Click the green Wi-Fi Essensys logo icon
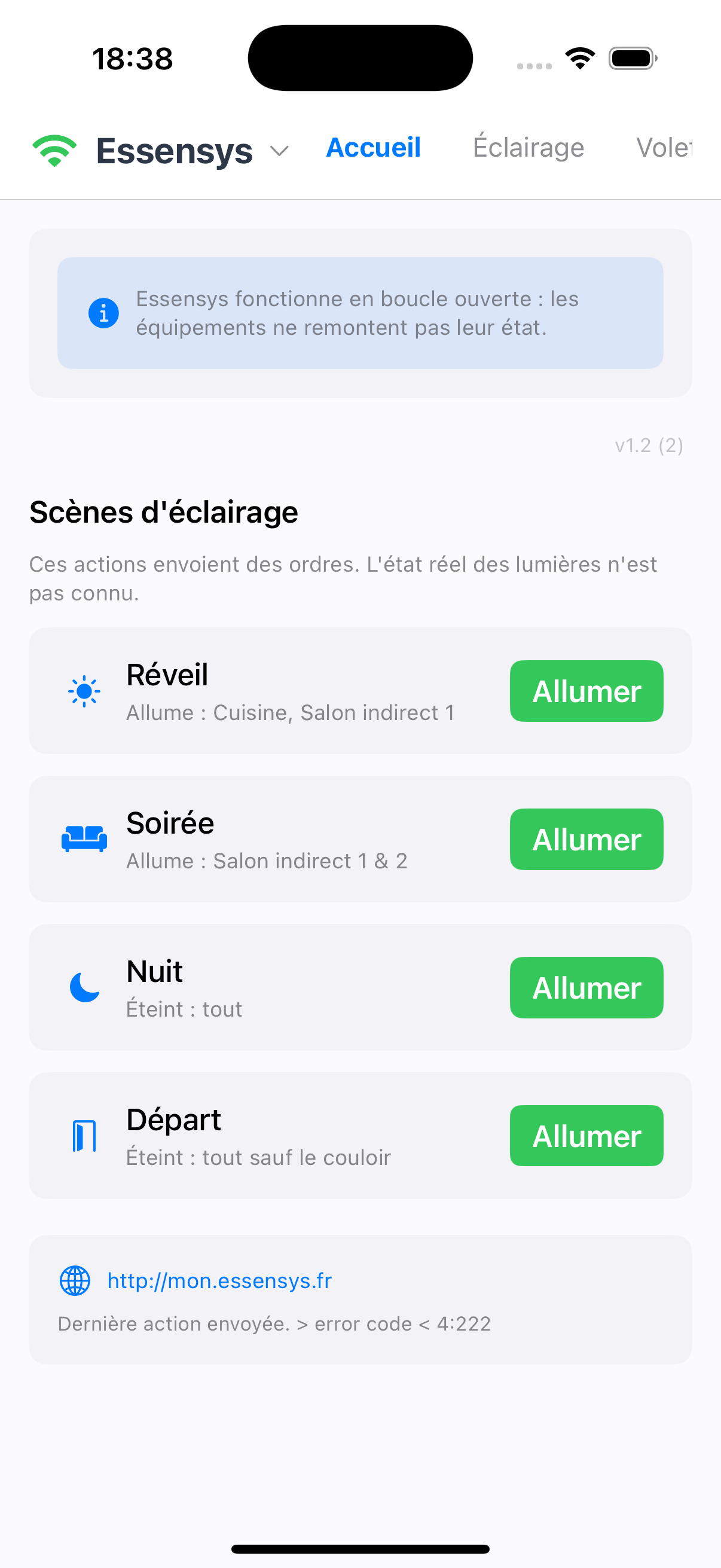This screenshot has width=721, height=1568. click(x=54, y=149)
